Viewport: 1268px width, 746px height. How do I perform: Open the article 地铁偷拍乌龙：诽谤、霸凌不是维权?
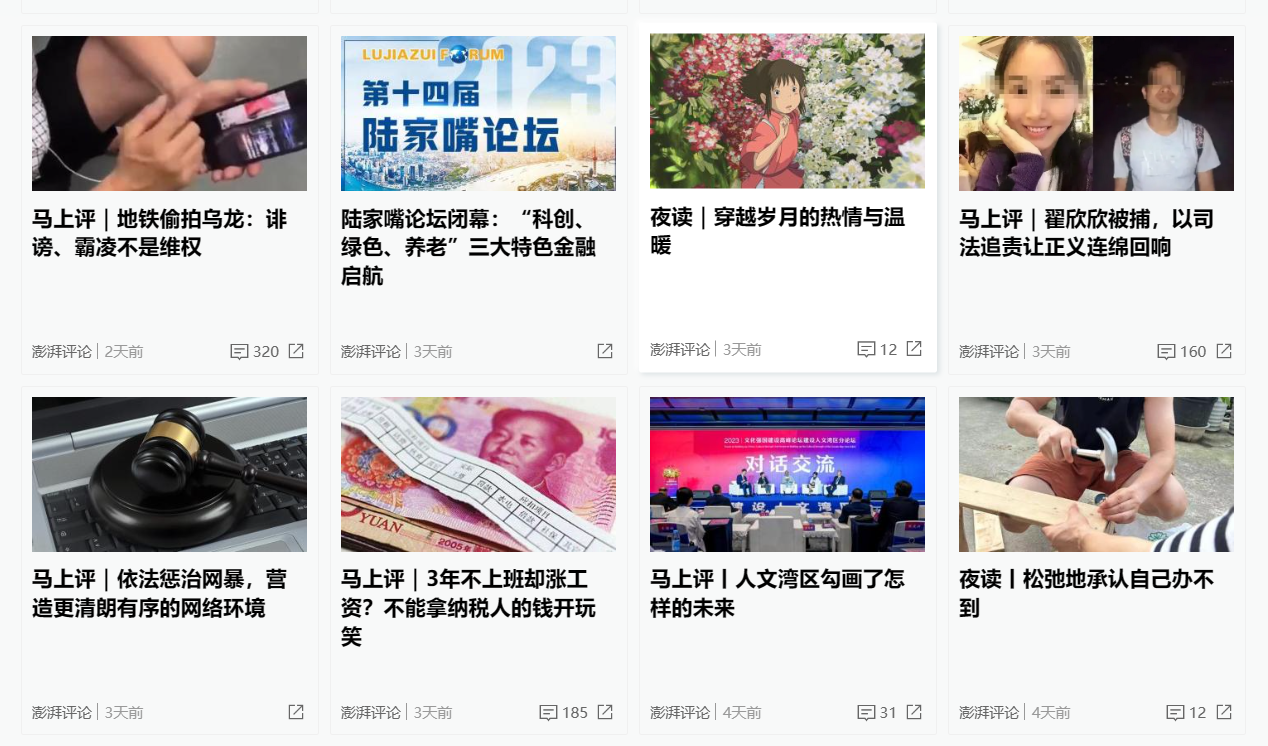pyautogui.click(x=160, y=232)
